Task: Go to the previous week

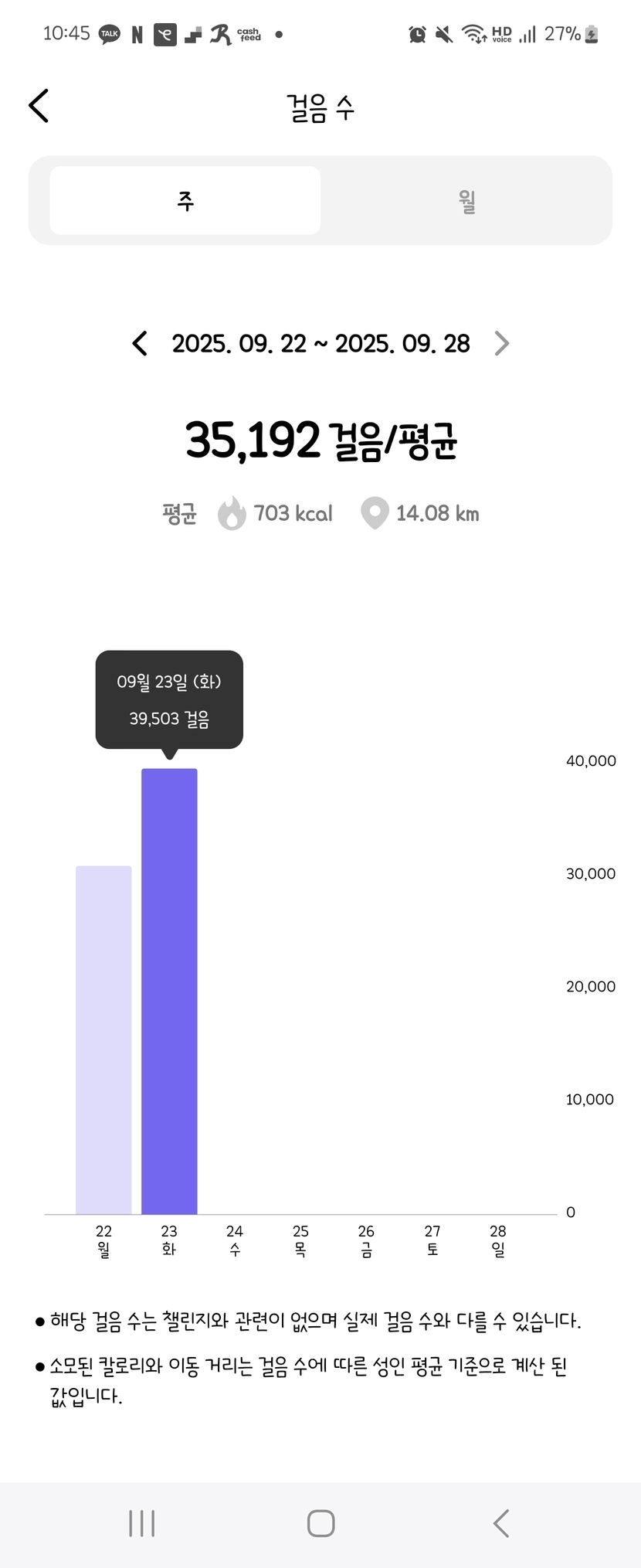Action: [140, 343]
